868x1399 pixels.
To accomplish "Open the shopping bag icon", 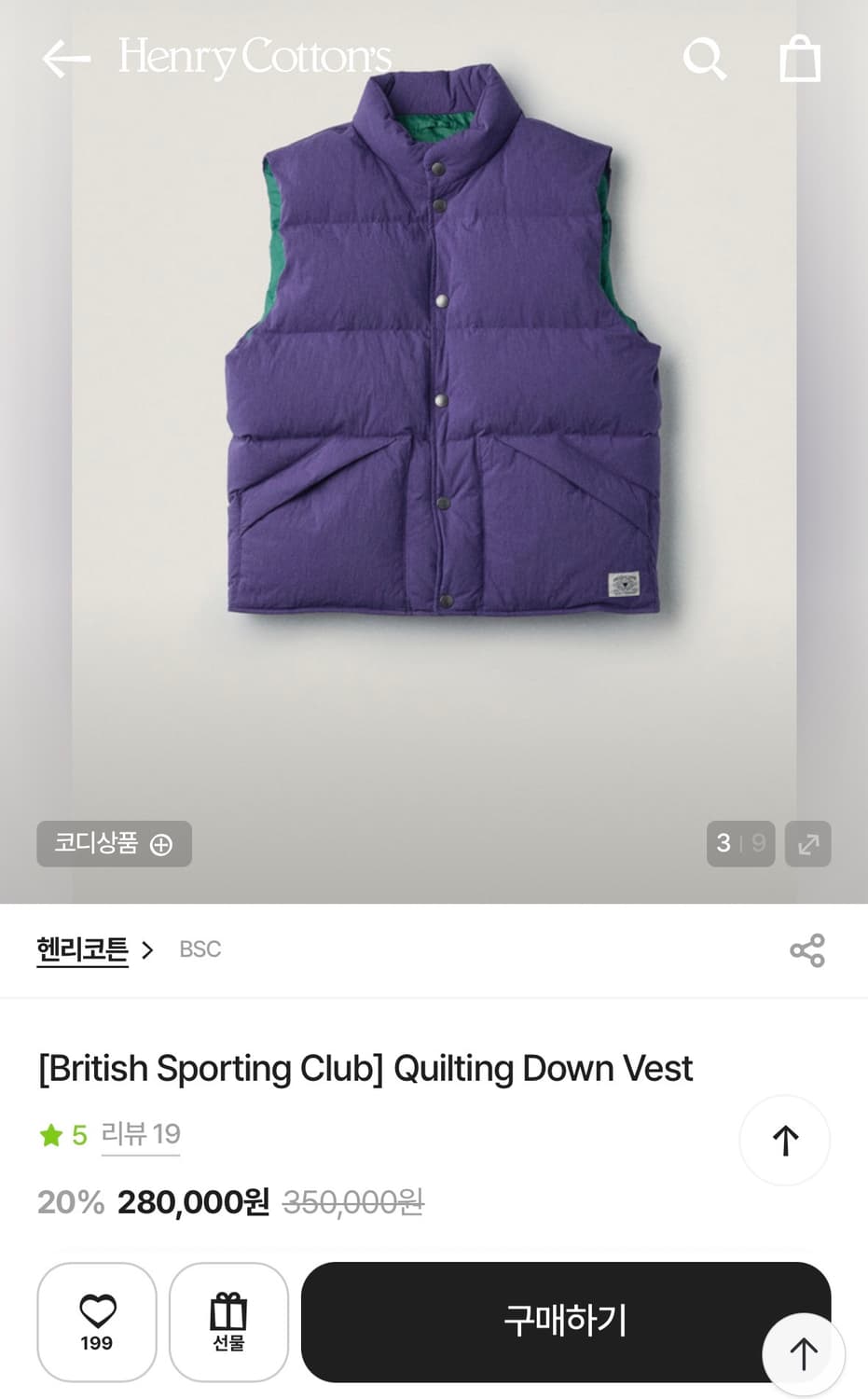I will pyautogui.click(x=800, y=58).
